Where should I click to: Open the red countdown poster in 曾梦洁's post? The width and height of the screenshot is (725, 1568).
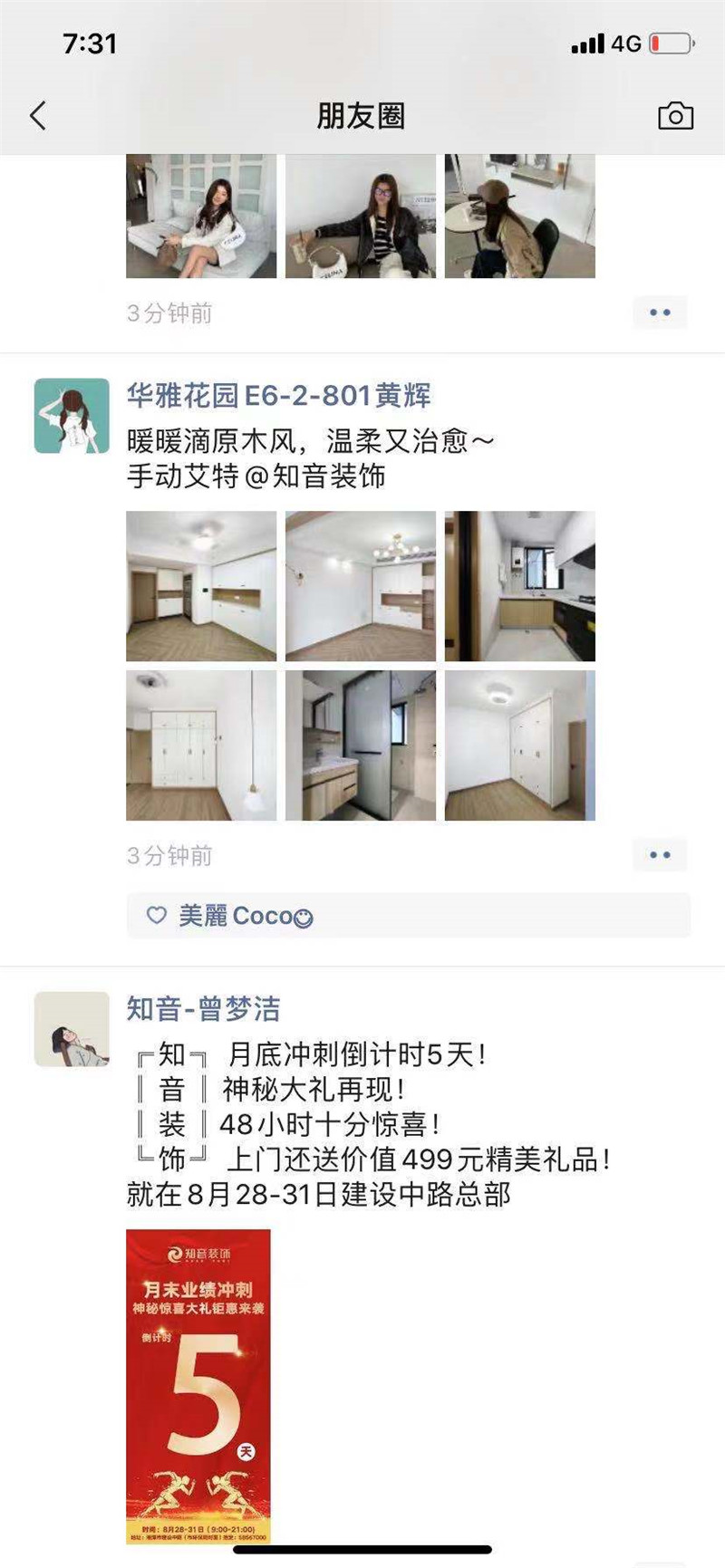pos(198,1386)
